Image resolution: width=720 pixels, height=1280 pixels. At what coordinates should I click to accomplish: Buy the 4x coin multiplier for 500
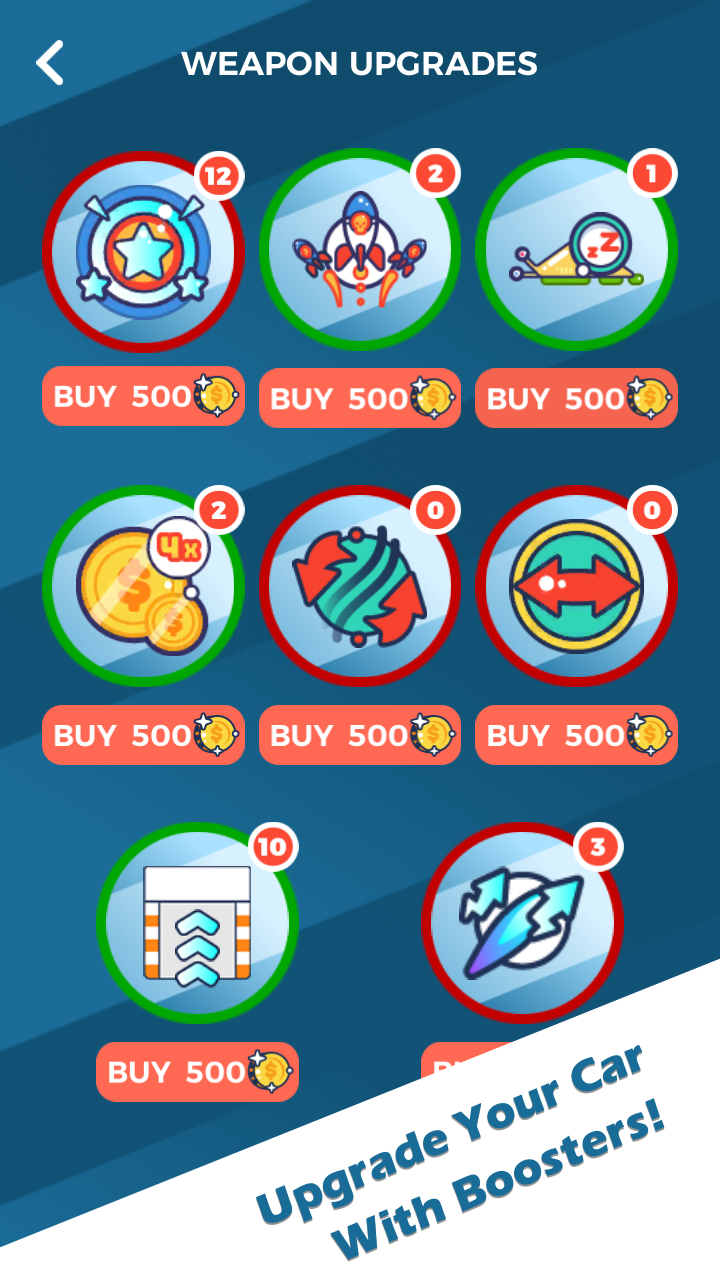click(x=143, y=735)
